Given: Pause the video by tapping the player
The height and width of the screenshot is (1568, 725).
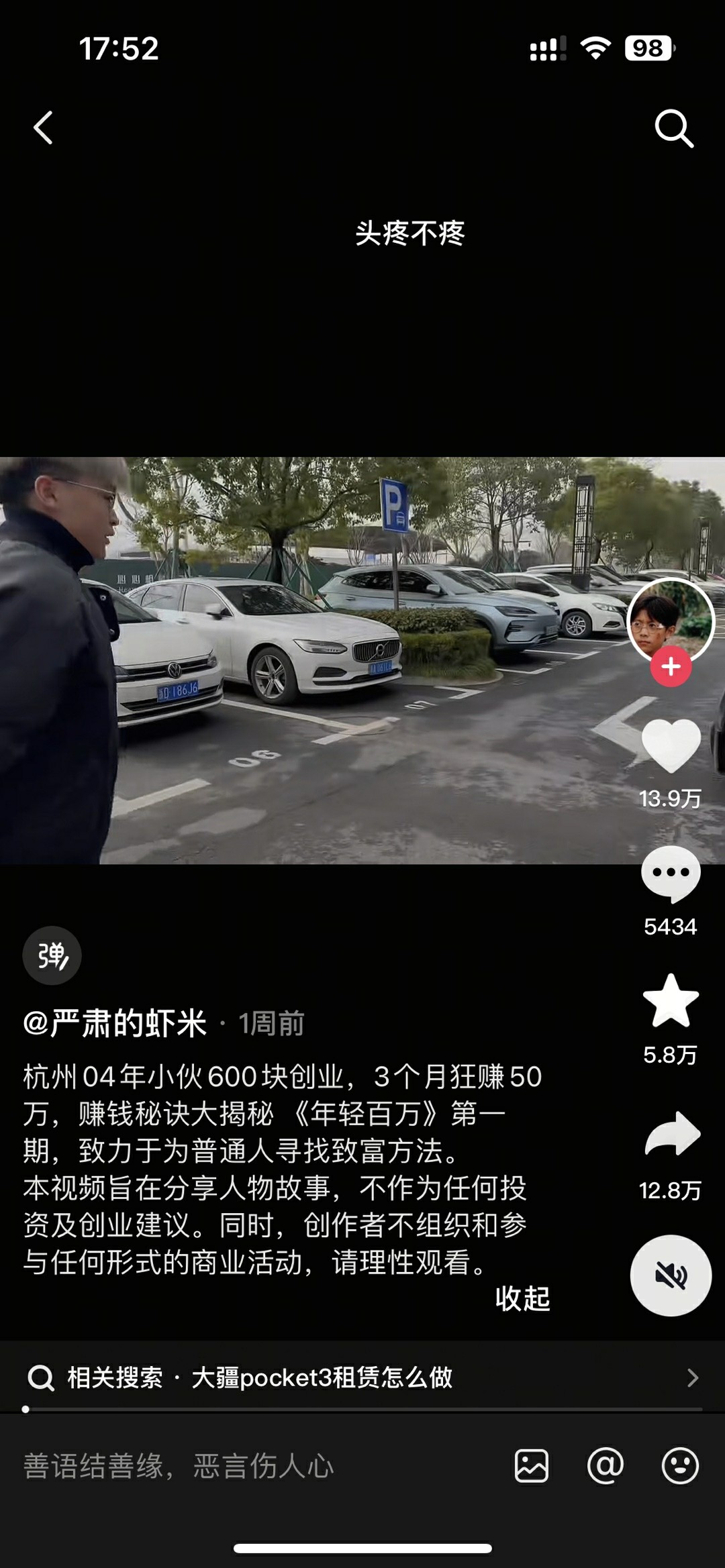Looking at the screenshot, I should (x=362, y=661).
